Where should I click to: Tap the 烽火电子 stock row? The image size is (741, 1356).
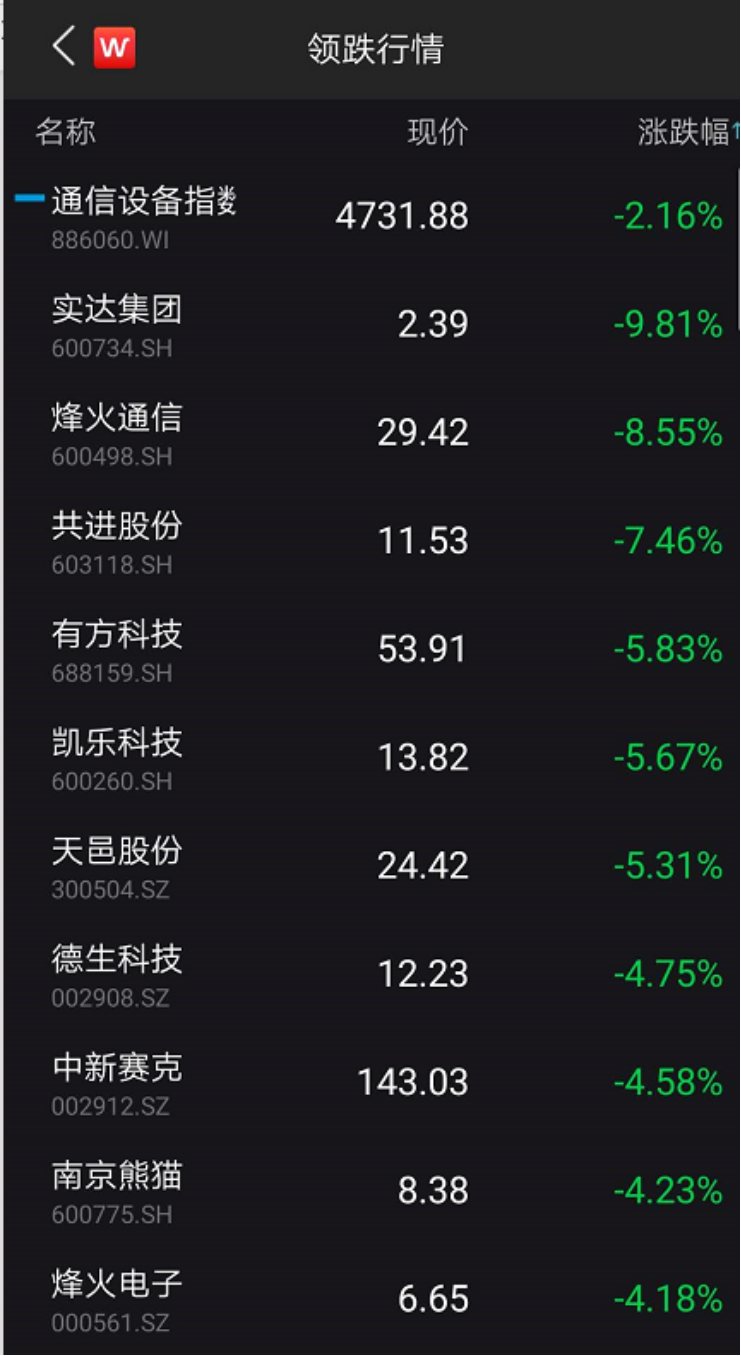(370, 1298)
